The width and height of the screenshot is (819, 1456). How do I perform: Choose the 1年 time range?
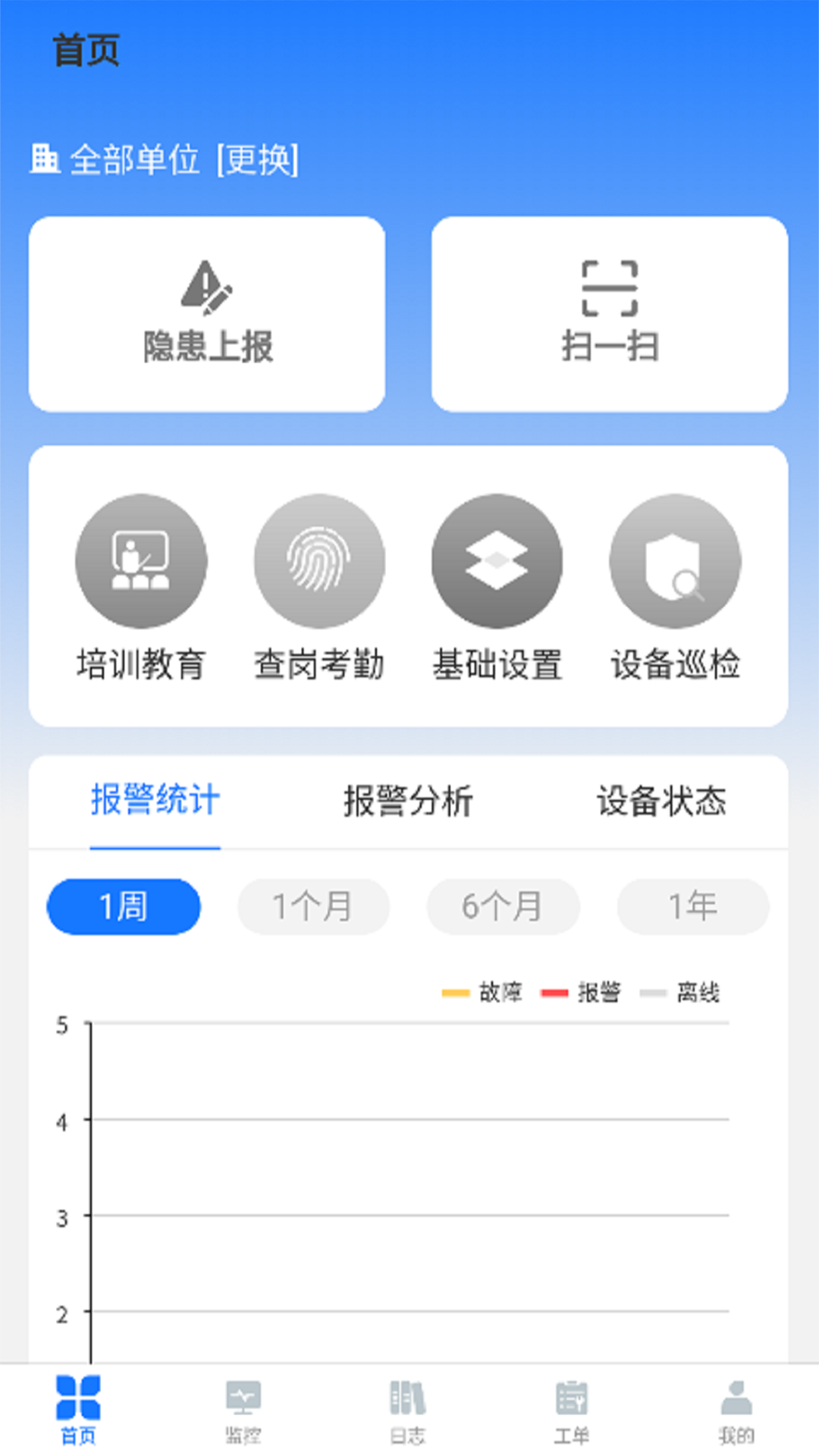[x=693, y=906]
